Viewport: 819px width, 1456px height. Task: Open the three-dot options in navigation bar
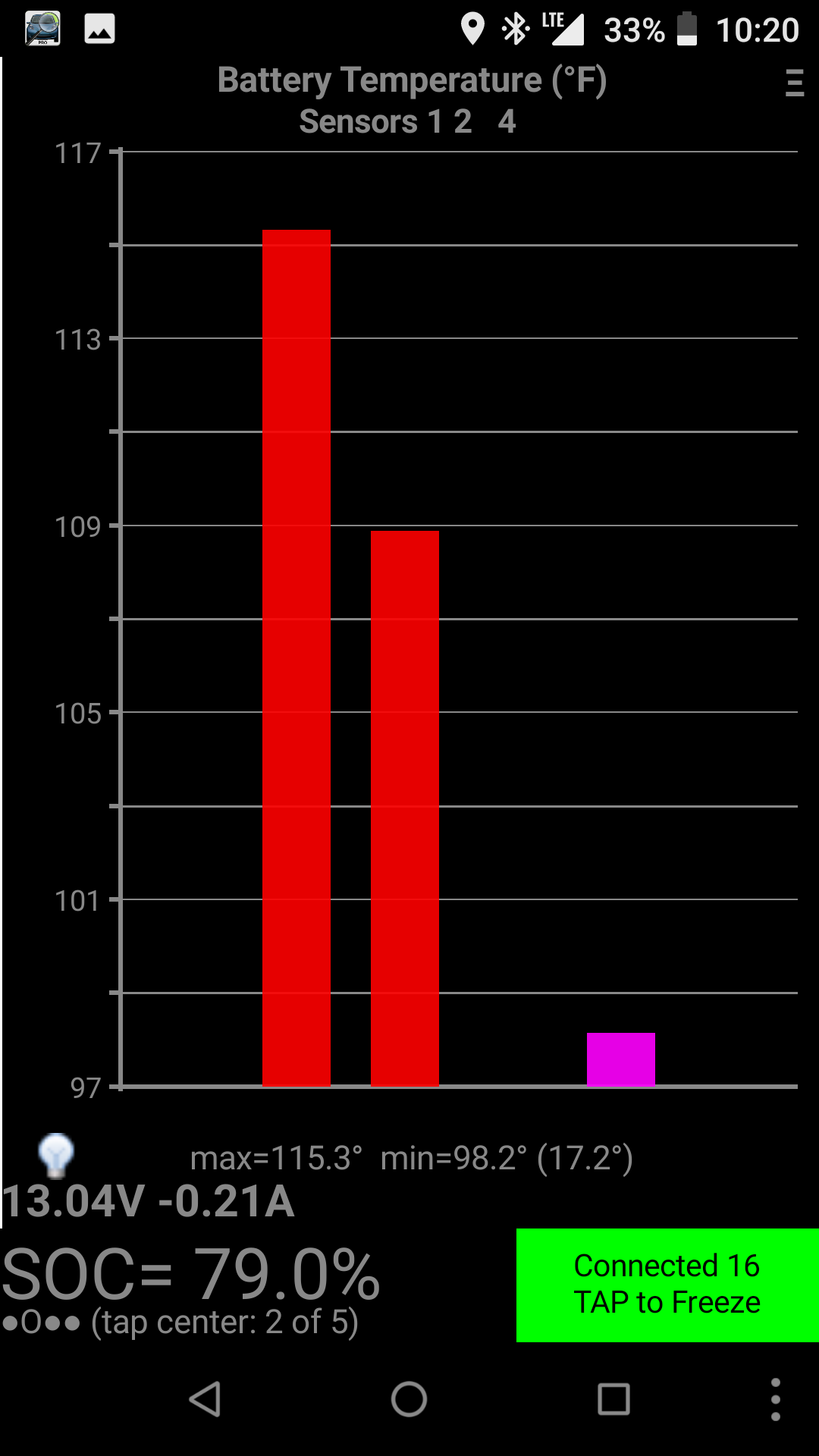tap(775, 1399)
